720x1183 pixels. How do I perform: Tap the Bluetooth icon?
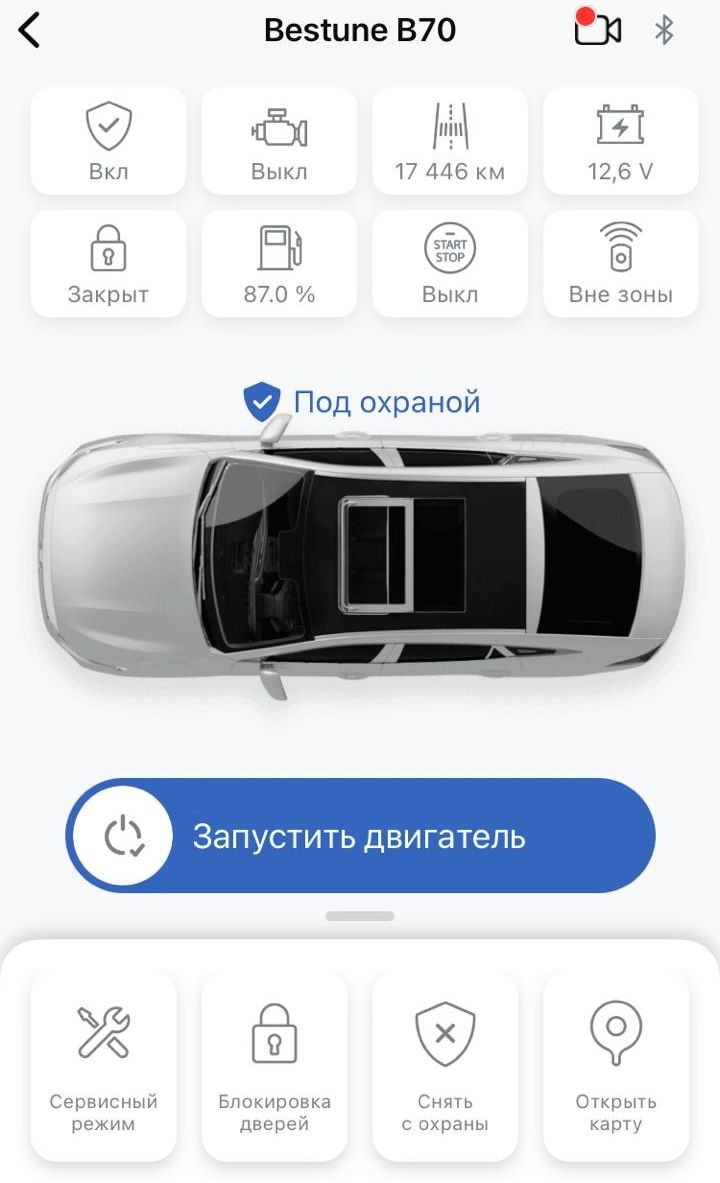pyautogui.click(x=664, y=30)
